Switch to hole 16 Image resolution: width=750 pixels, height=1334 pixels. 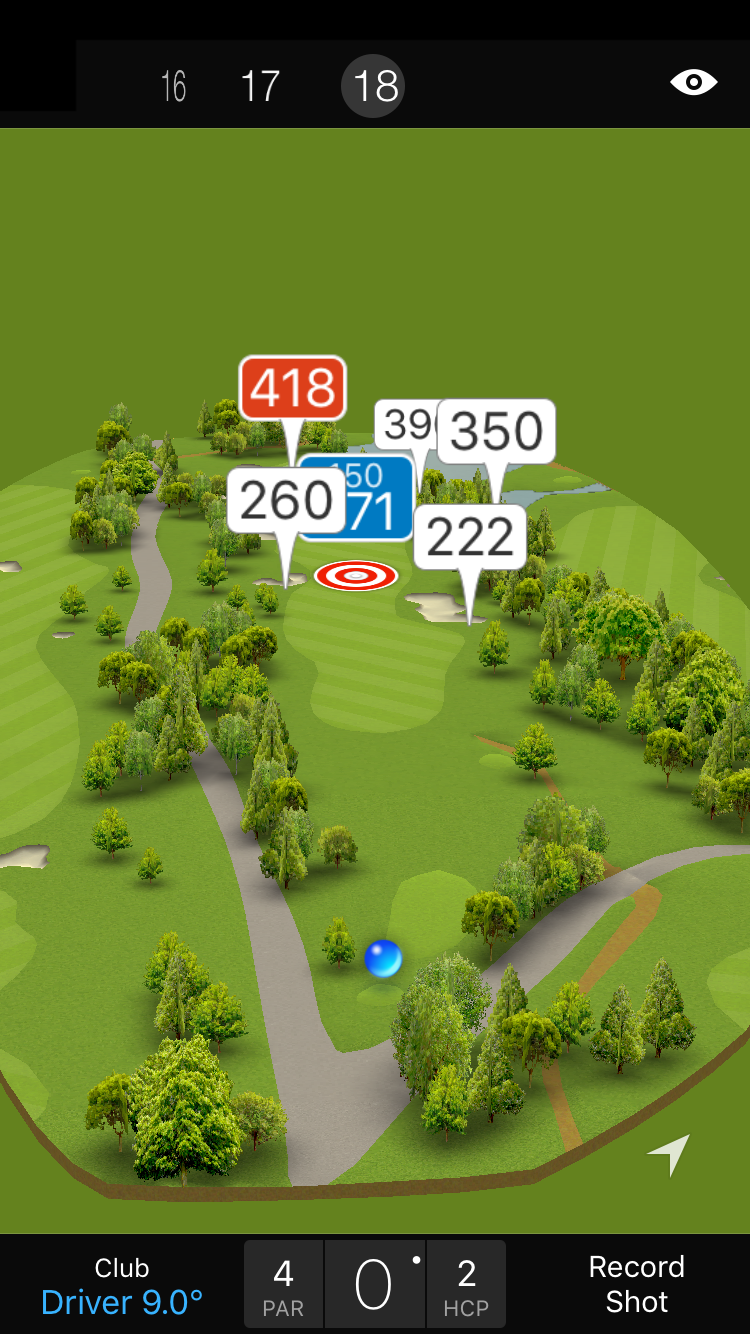(173, 86)
